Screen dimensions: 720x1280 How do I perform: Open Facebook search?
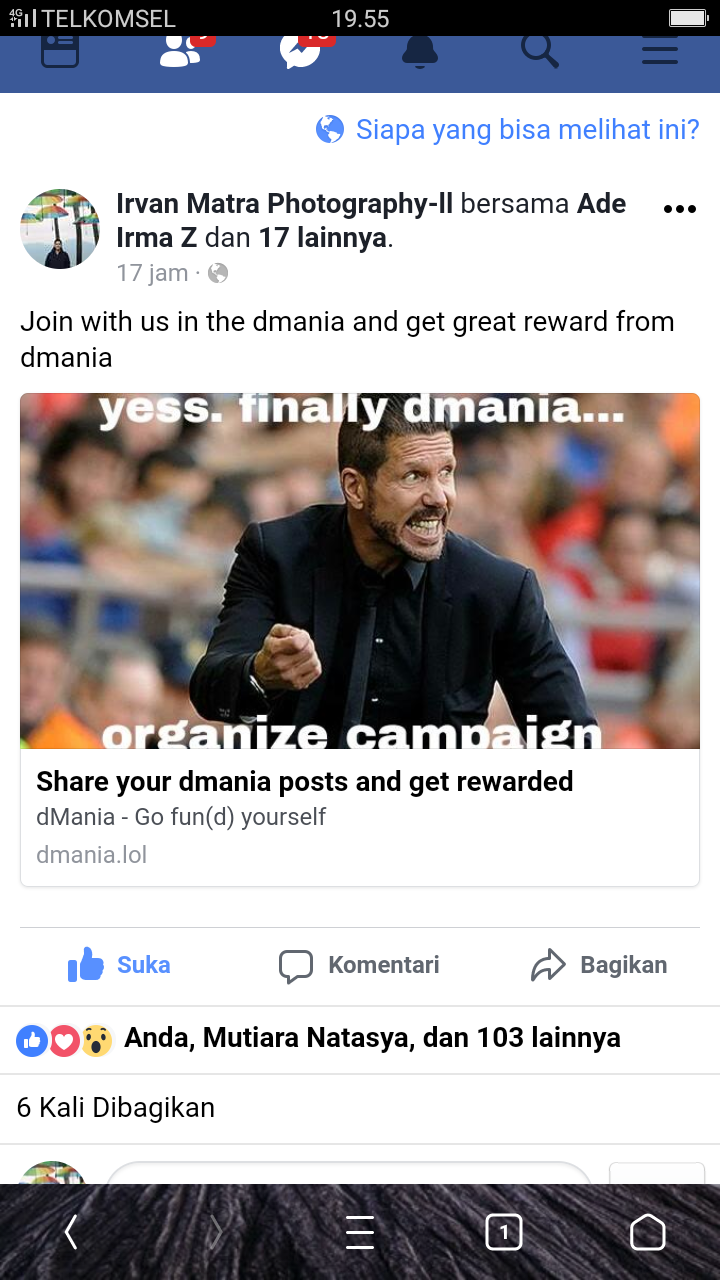click(x=540, y=50)
